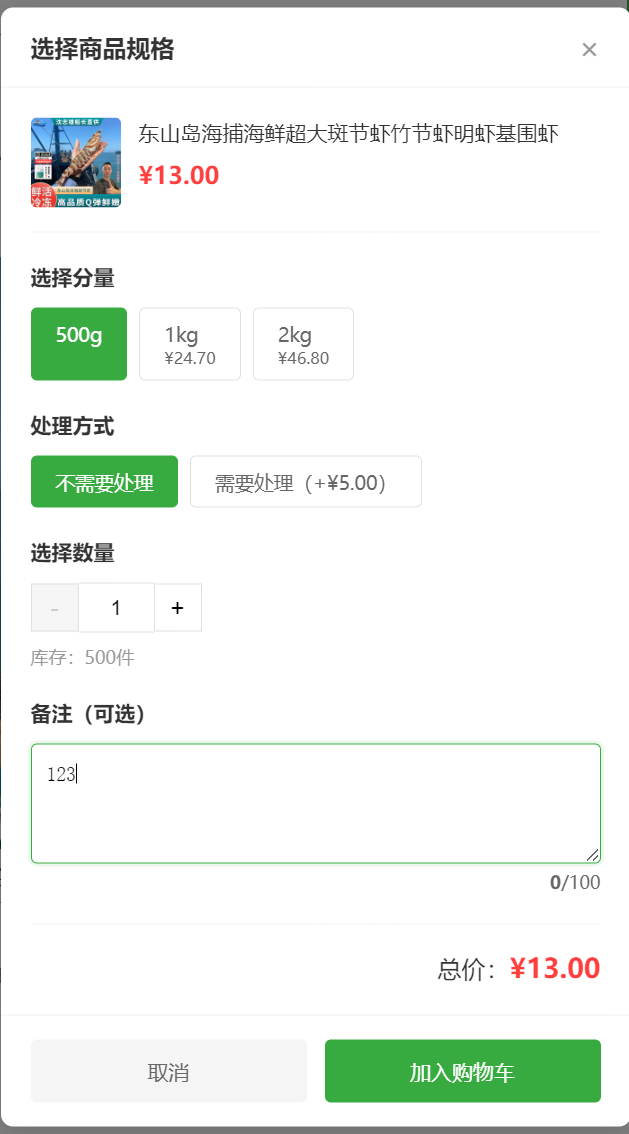This screenshot has width=629, height=1134.
Task: Close the 选择商品规格 dialog
Action: click(x=589, y=50)
